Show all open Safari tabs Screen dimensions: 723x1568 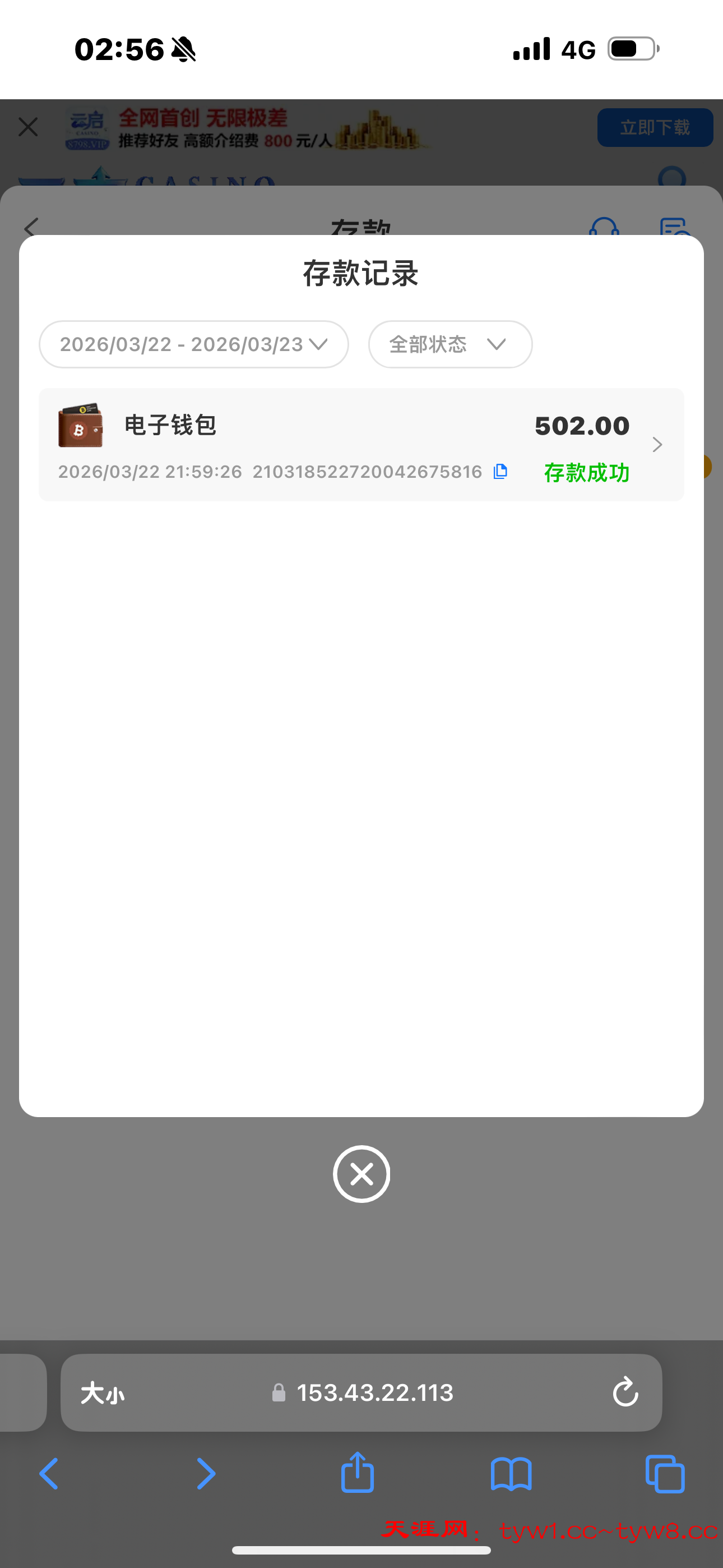tap(665, 1474)
